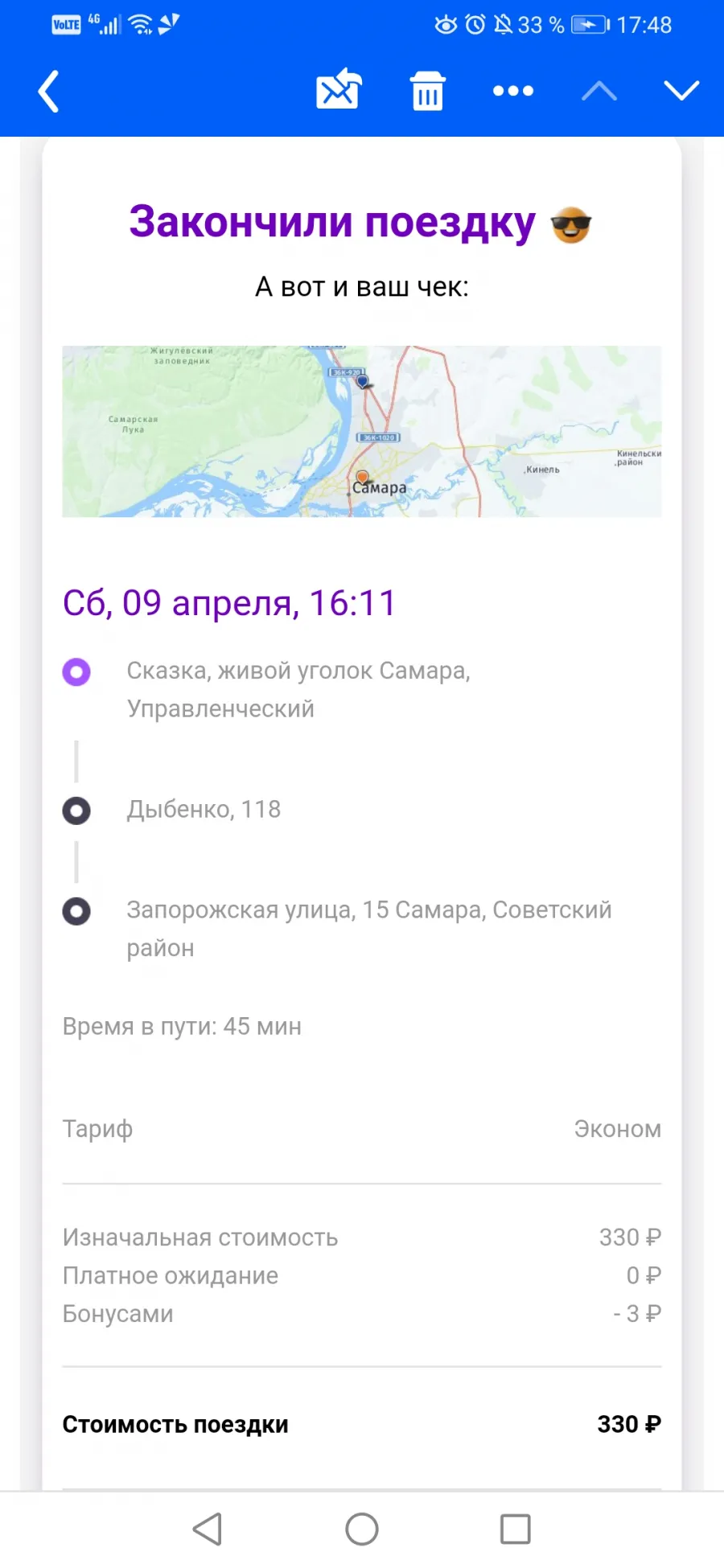Viewport: 724px width, 1568px height.
Task: Tap the system back button
Action: coord(208,1529)
